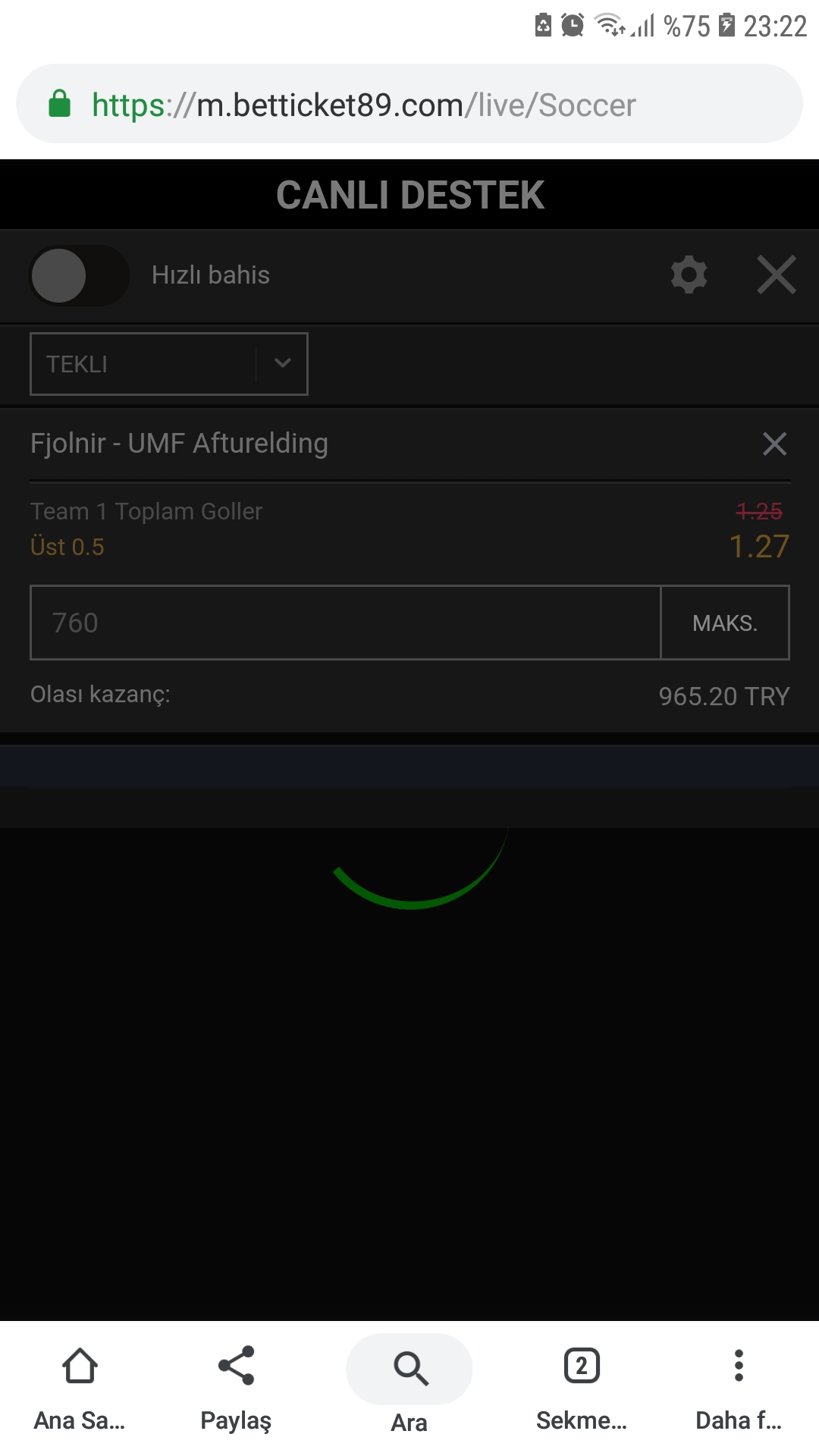
Task: Tap the MAKS. button
Action: tap(725, 623)
